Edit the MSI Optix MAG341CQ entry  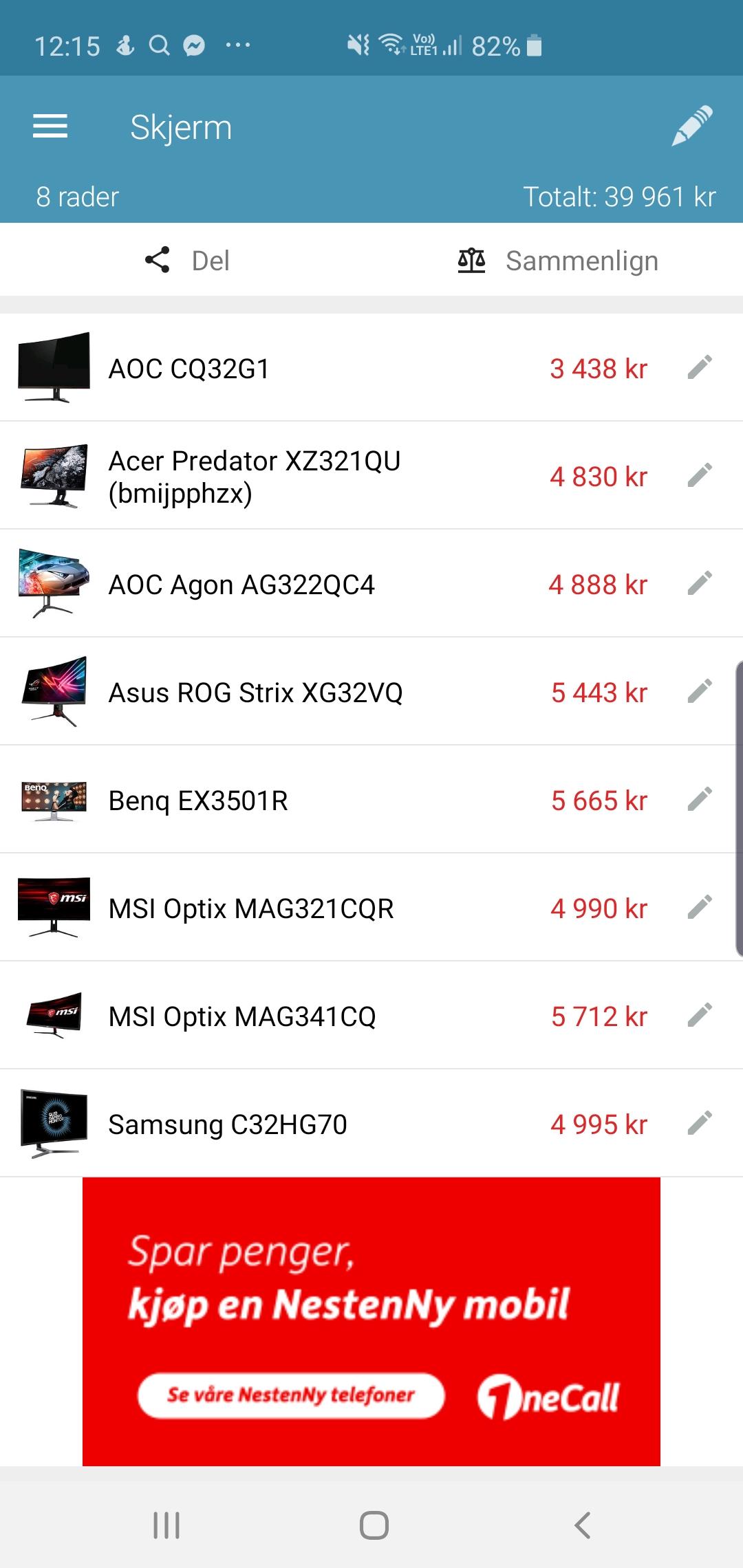pos(700,1015)
